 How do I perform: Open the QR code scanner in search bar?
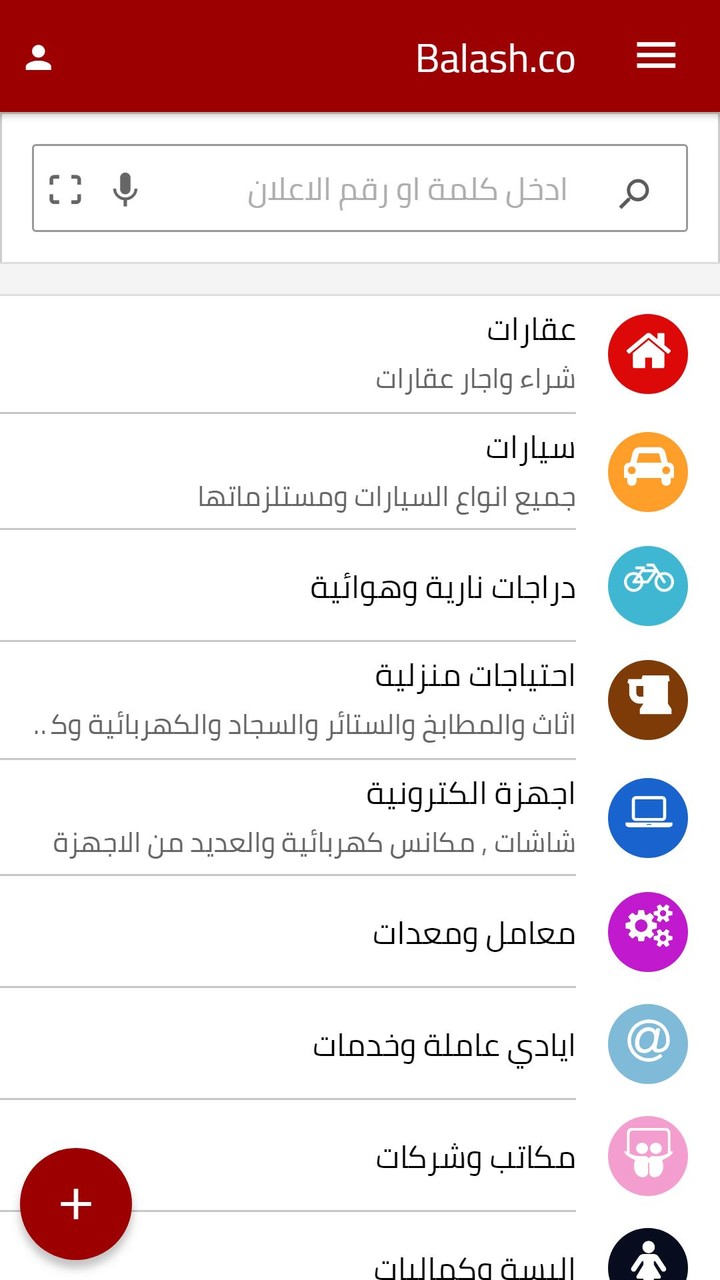pos(64,189)
